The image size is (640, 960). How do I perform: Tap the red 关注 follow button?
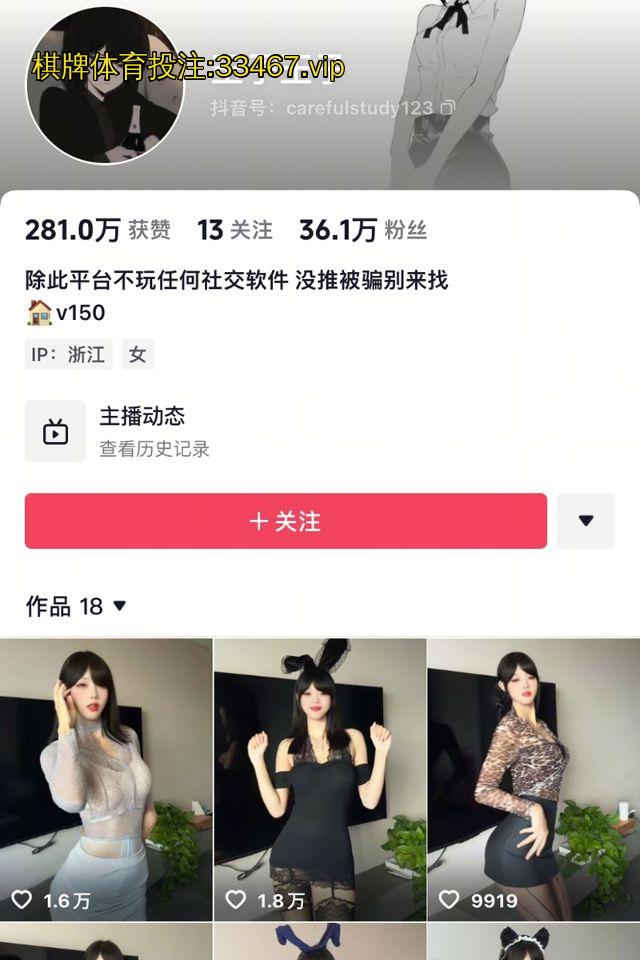click(x=285, y=521)
